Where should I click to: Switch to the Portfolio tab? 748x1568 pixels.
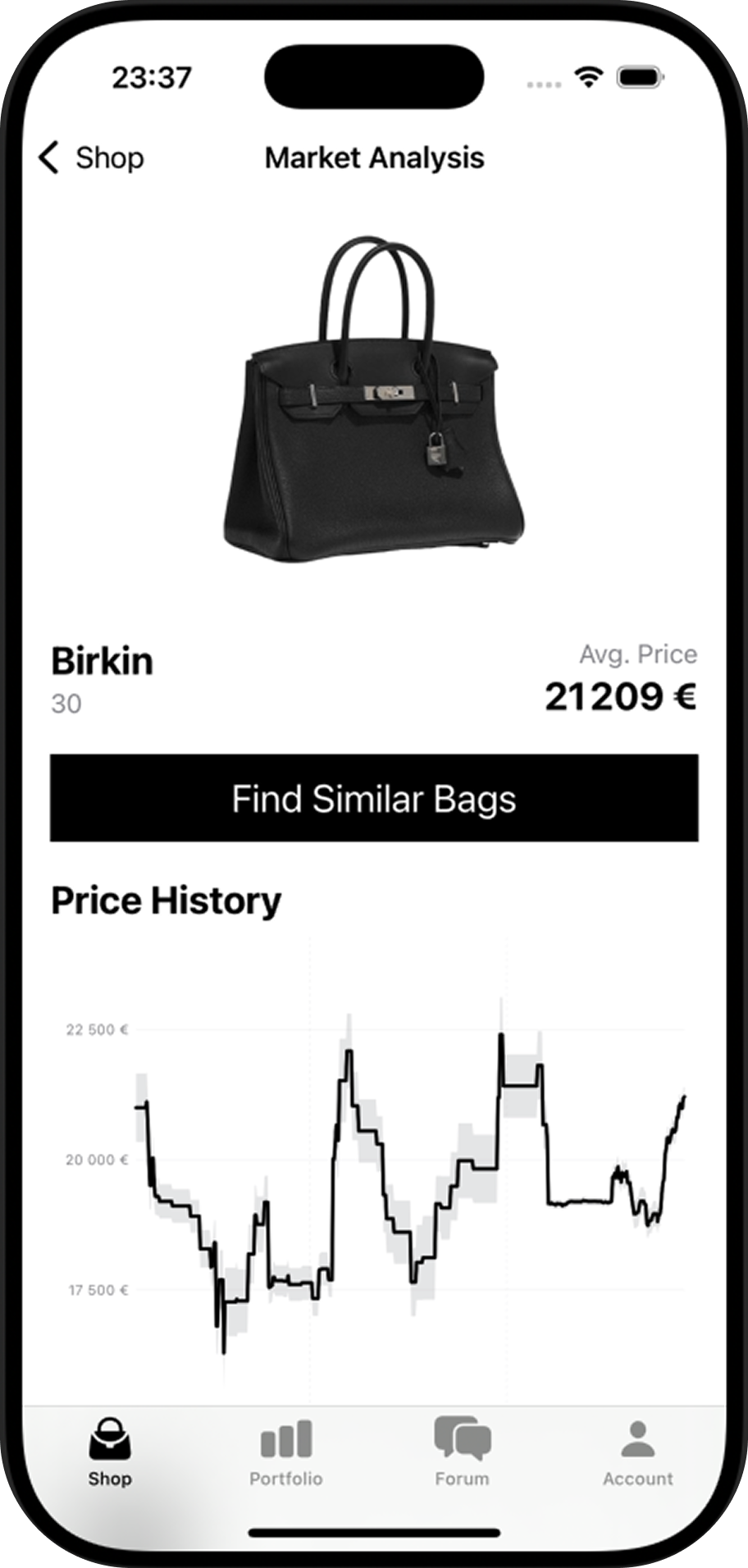click(x=285, y=1479)
